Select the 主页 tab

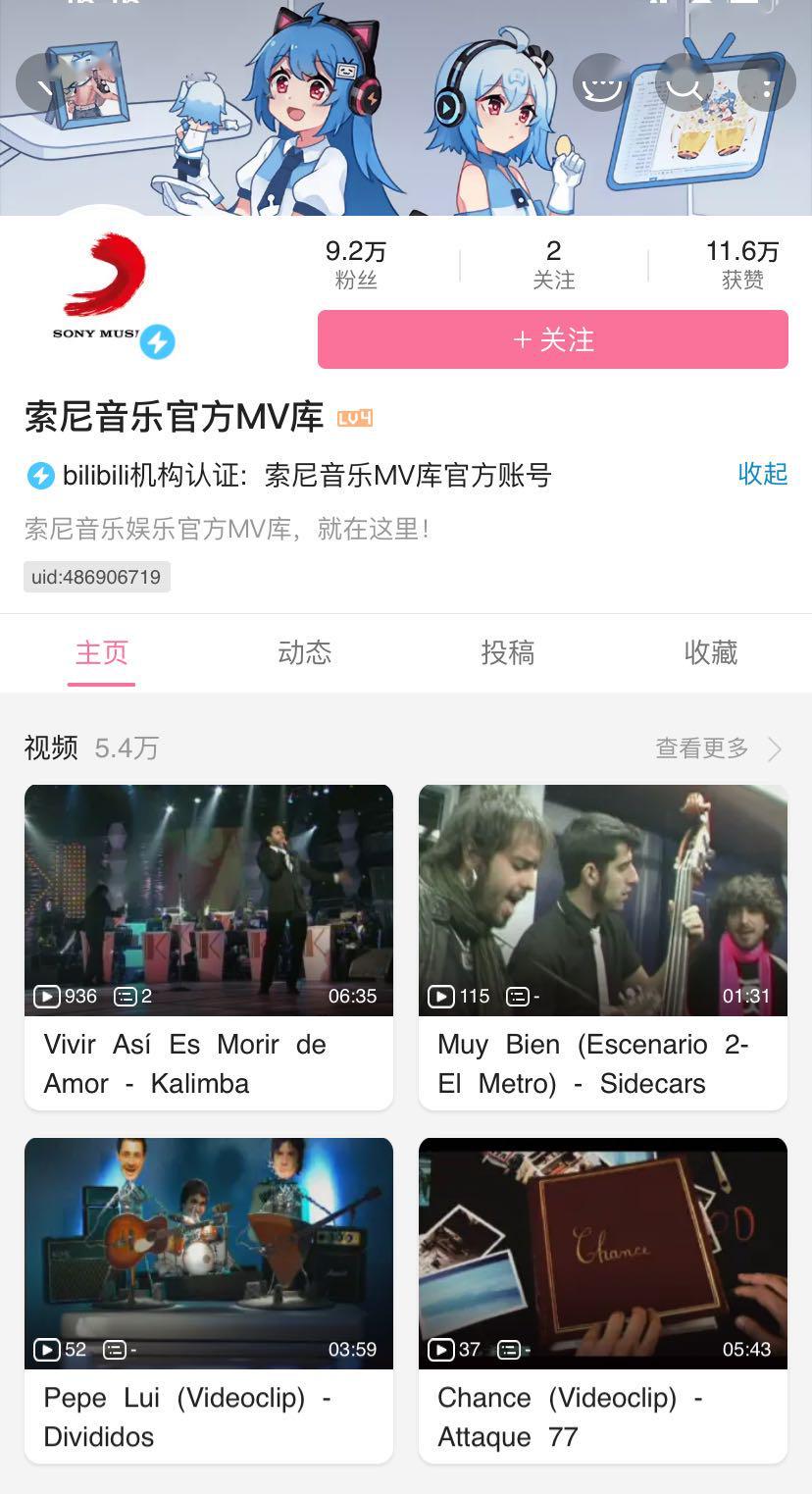[102, 652]
